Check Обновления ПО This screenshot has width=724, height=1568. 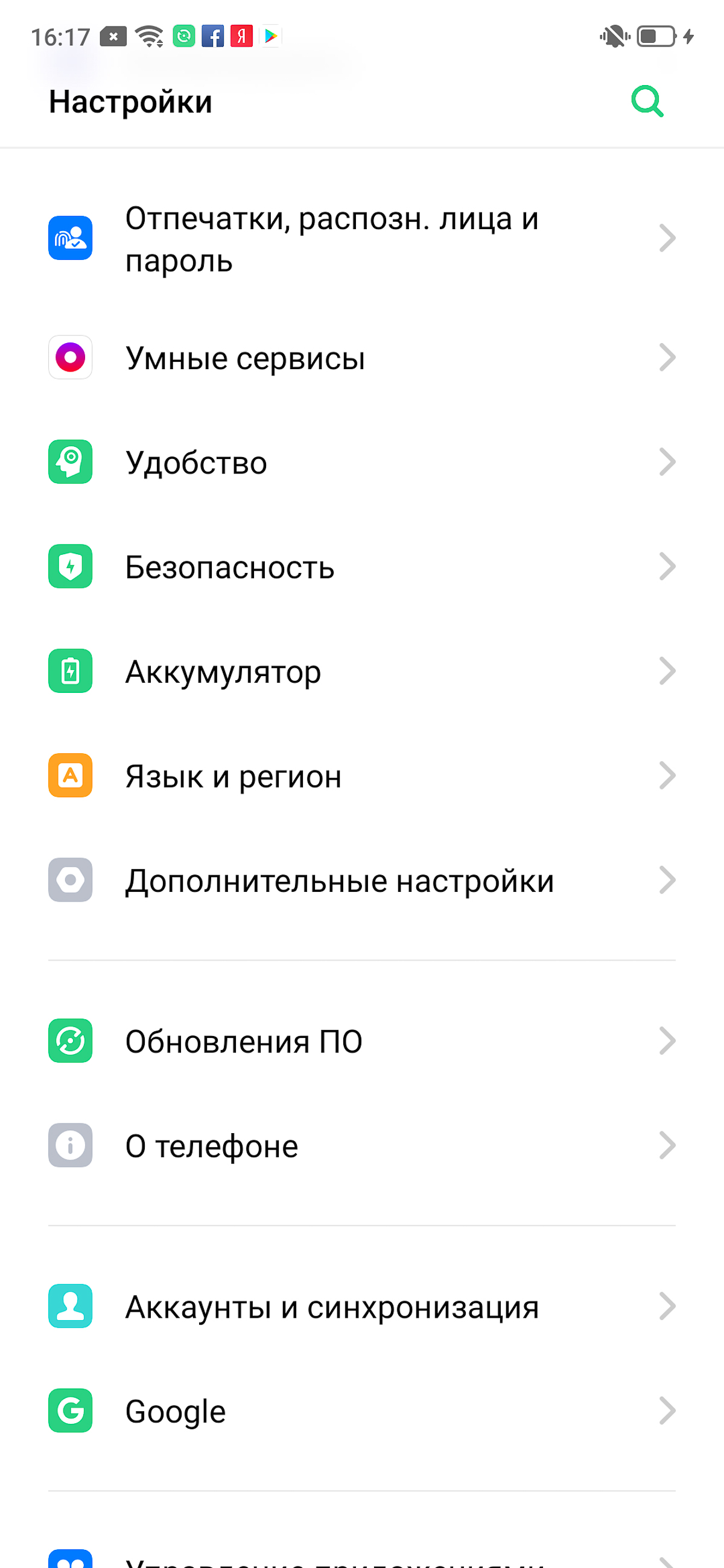tap(361, 1041)
